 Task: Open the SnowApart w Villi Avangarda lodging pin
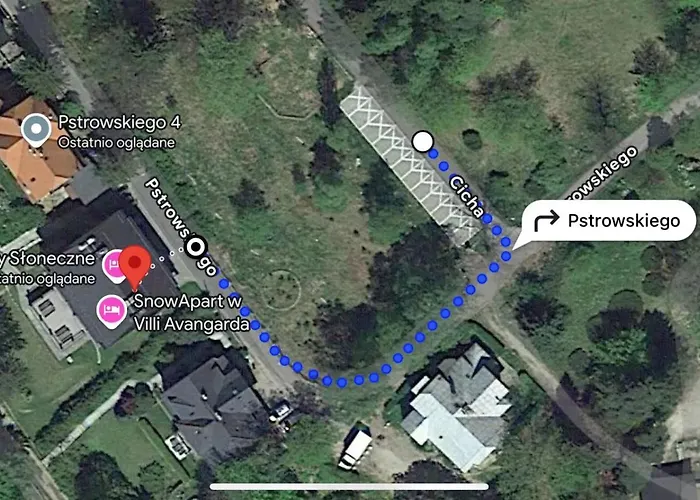[x=110, y=309]
